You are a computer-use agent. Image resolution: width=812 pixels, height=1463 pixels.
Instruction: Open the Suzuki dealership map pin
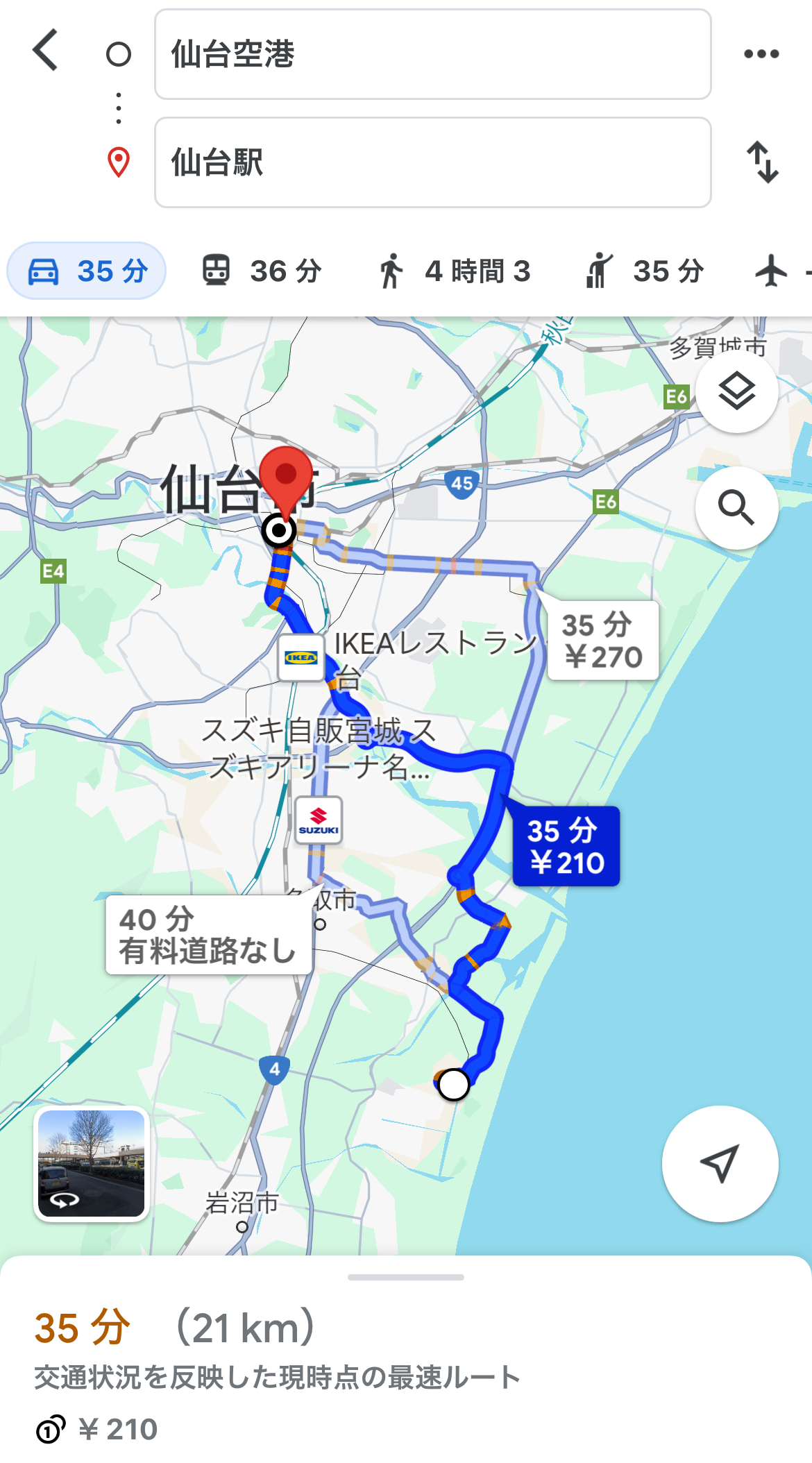319,820
